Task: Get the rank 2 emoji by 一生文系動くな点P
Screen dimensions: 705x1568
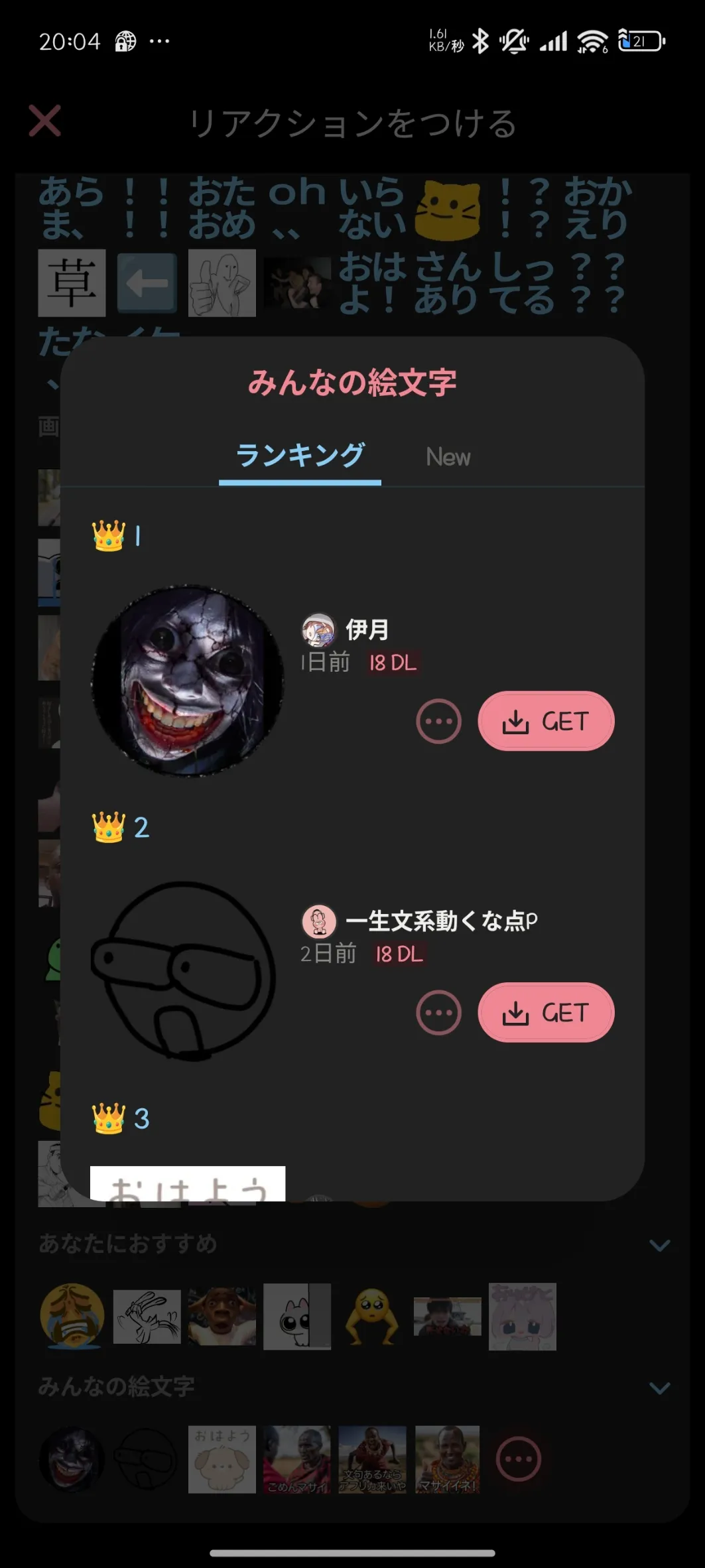Action: pyautogui.click(x=545, y=1013)
